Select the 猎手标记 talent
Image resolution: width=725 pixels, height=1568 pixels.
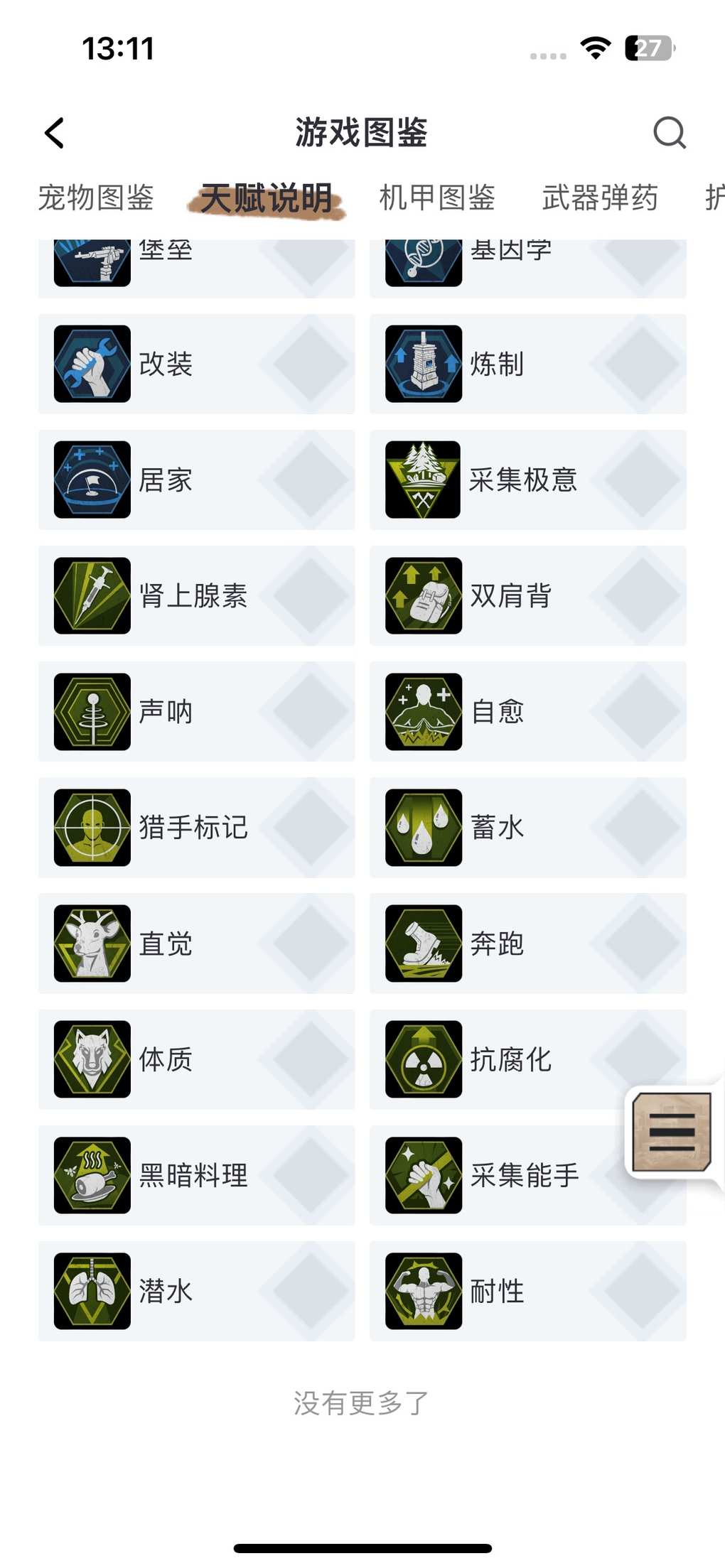(x=196, y=827)
